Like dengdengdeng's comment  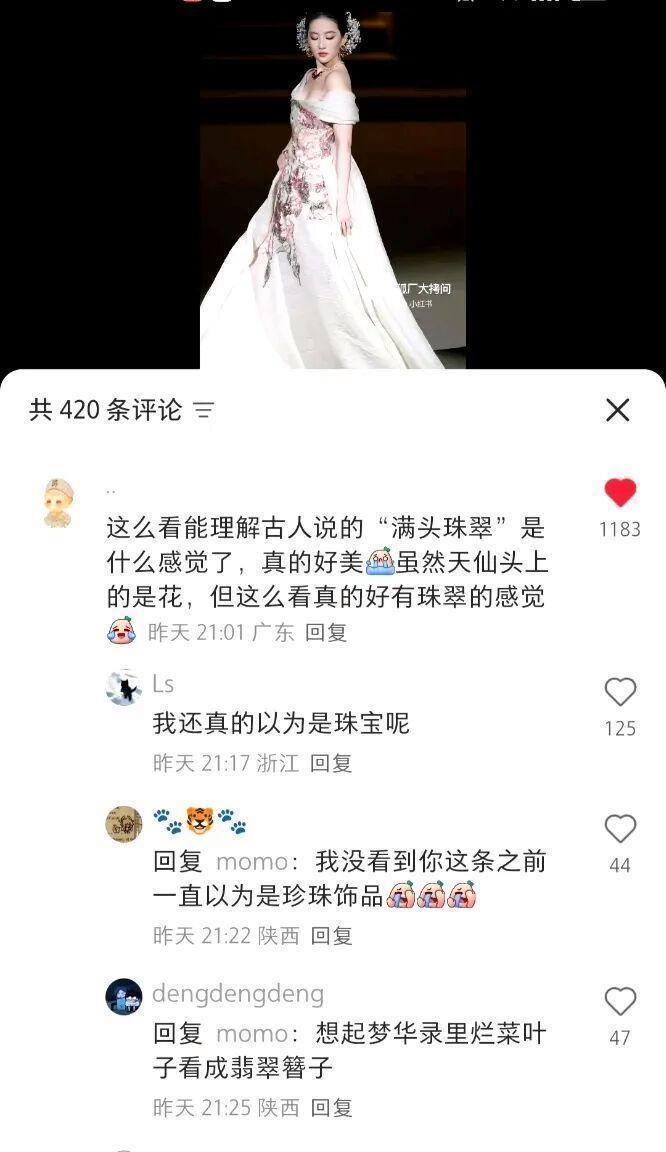[x=620, y=1002]
